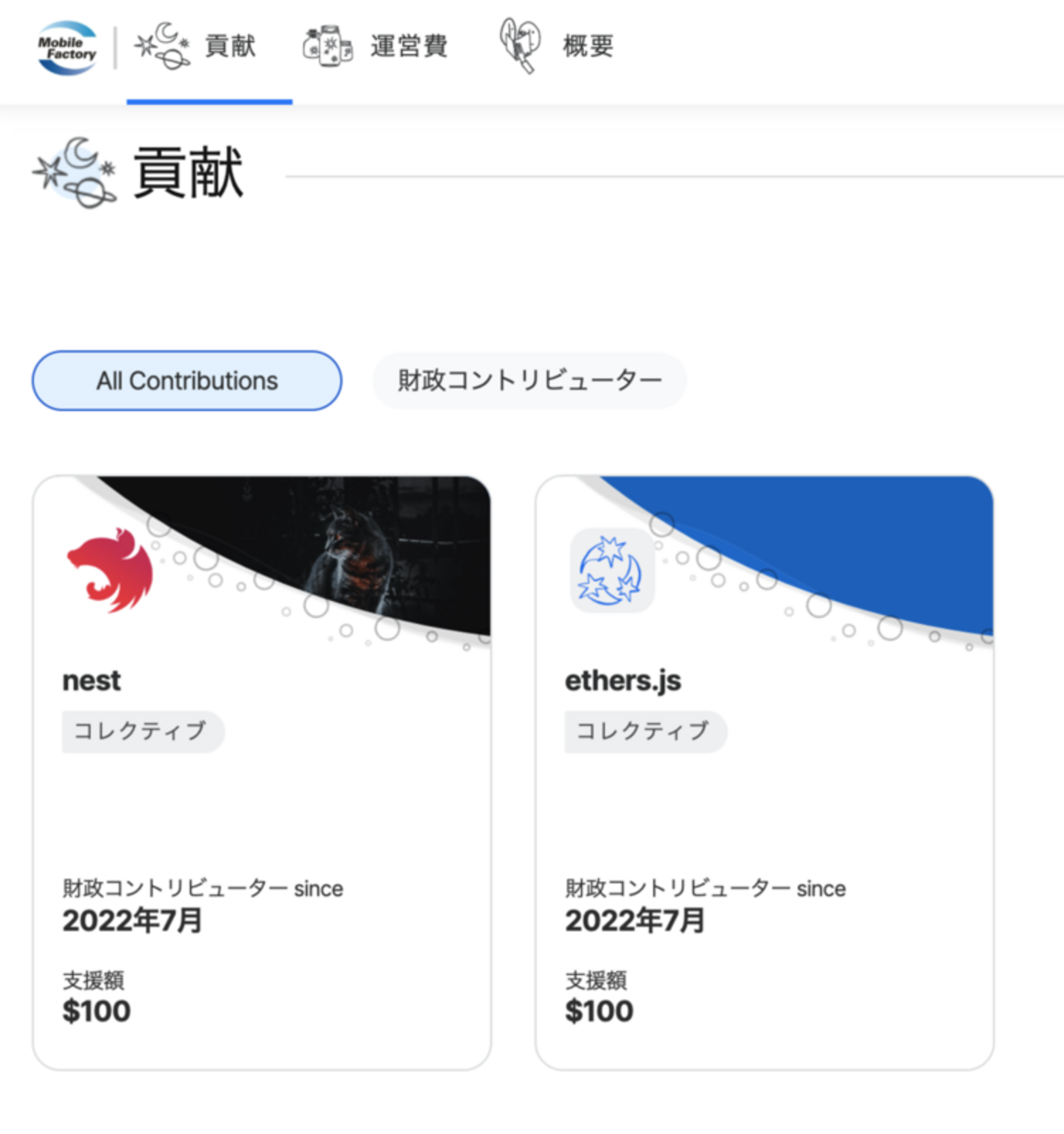Image resolution: width=1064 pixels, height=1134 pixels.
Task: Open the nest collective card
Action: 261,771
